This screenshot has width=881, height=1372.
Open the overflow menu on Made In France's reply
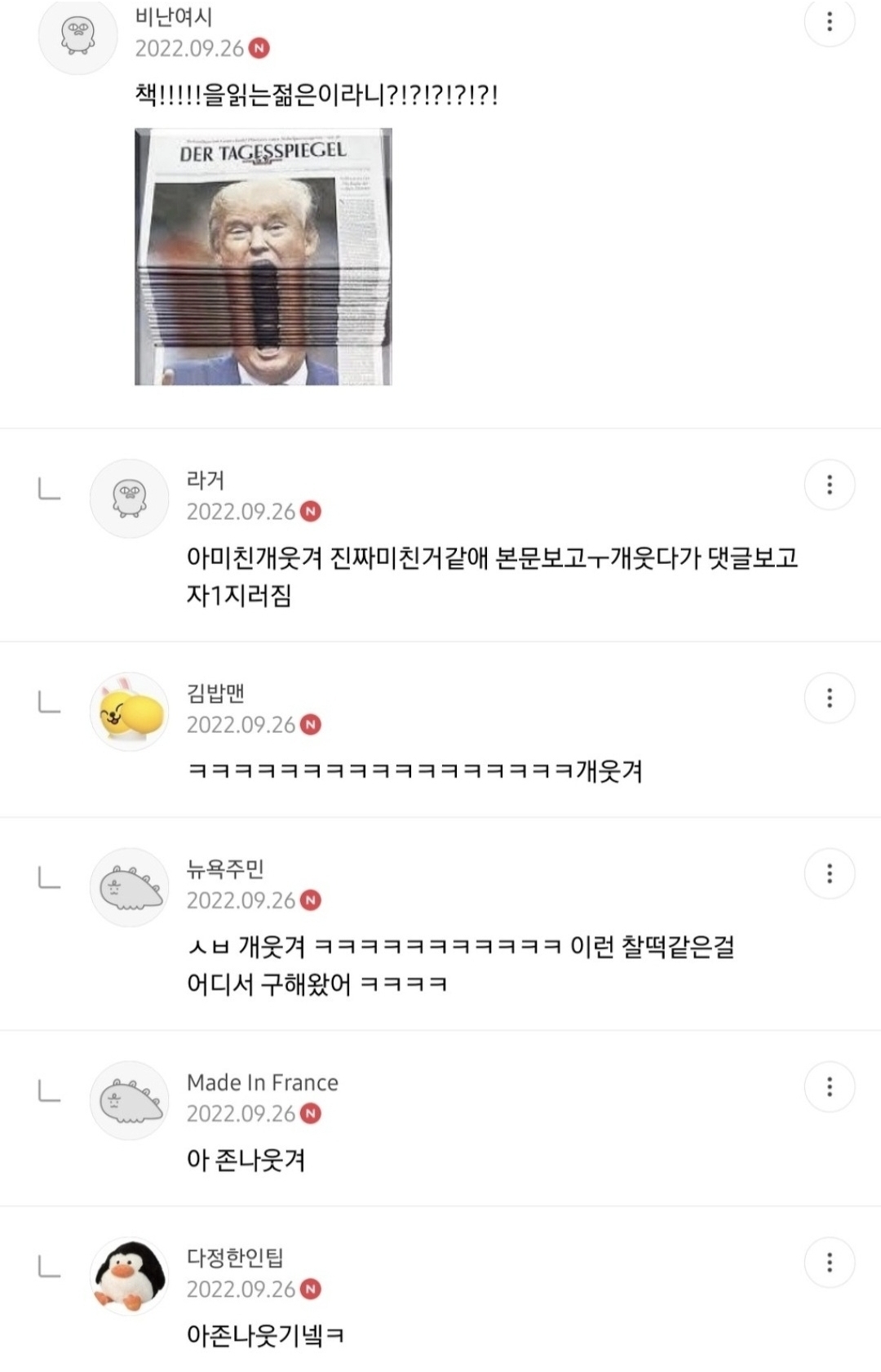(830, 1086)
